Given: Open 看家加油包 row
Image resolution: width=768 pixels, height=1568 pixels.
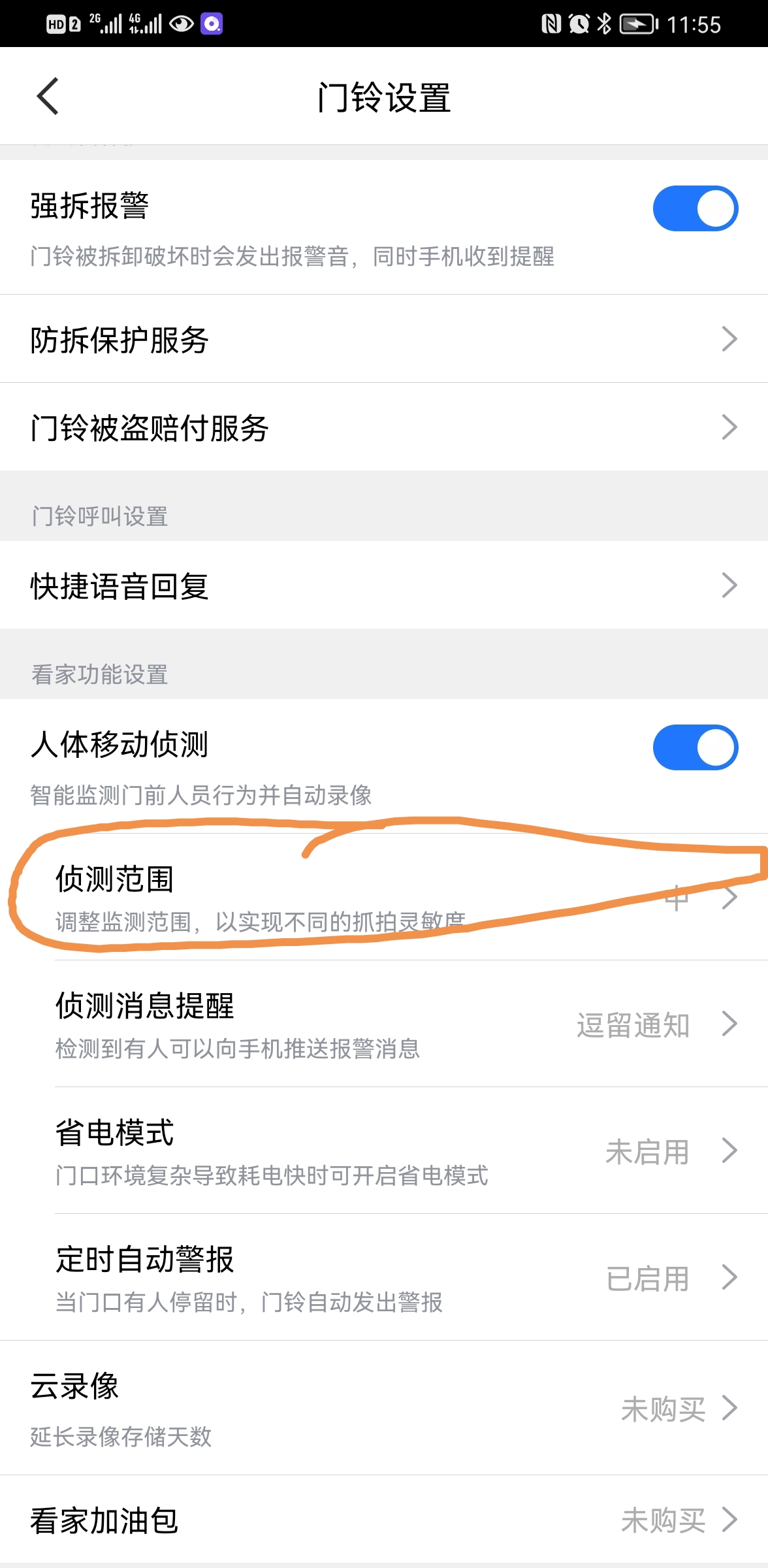Looking at the screenshot, I should point(384,1520).
